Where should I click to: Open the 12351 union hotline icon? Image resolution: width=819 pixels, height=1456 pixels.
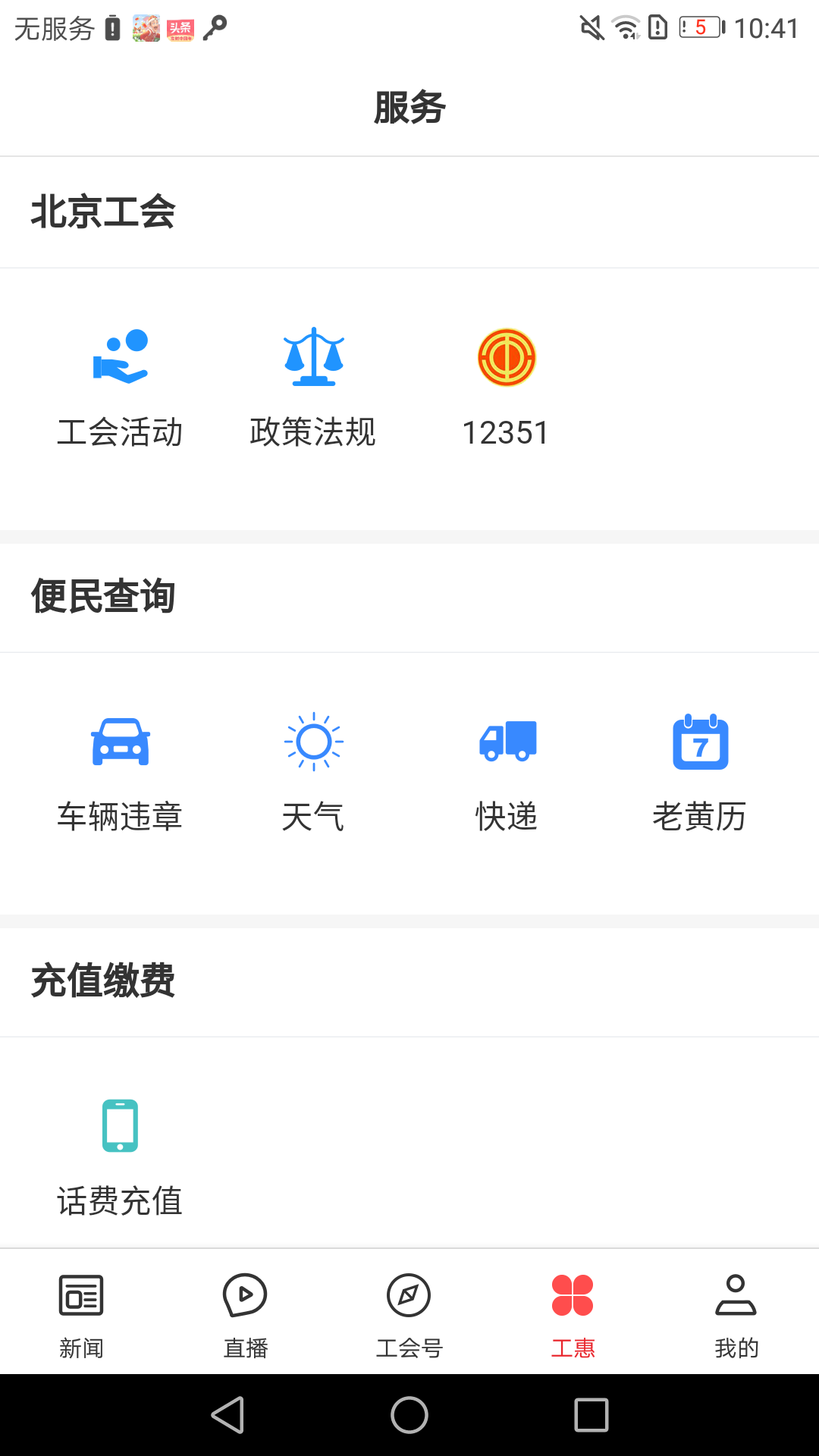coord(507,356)
